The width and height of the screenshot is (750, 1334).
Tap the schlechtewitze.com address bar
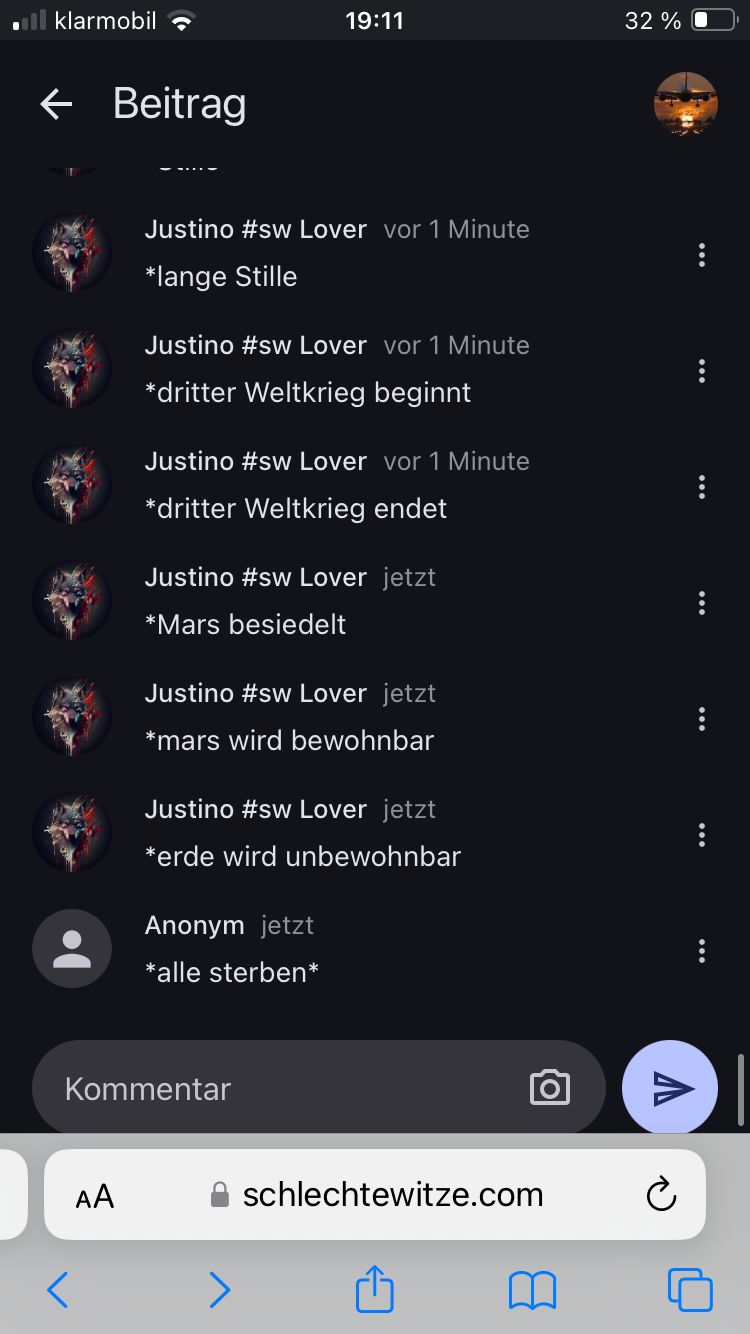(x=392, y=1195)
